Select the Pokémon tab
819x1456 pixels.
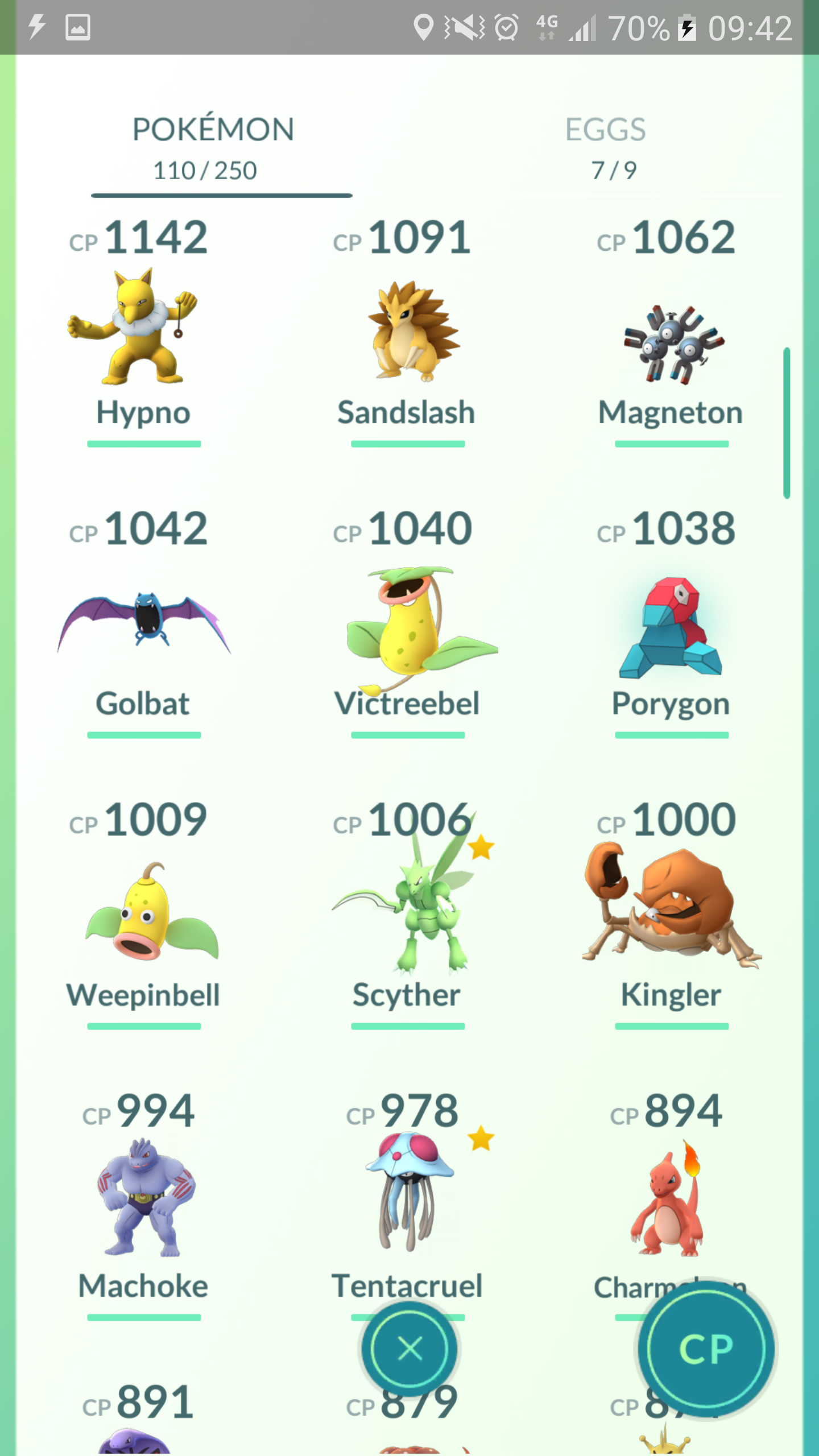(x=214, y=148)
